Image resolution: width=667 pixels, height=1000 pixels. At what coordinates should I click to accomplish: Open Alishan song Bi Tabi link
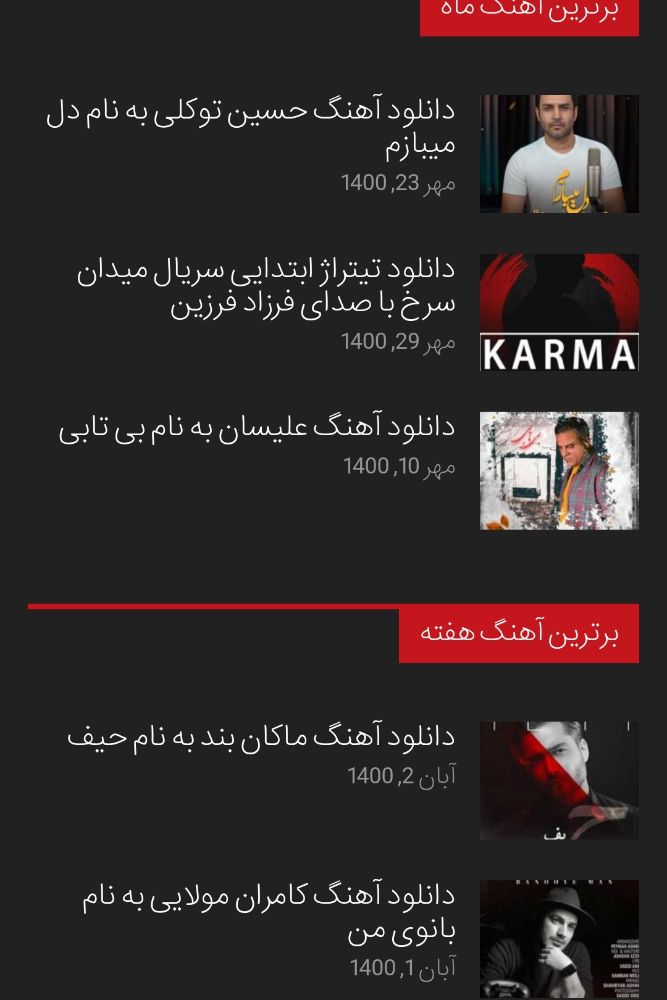[256, 428]
